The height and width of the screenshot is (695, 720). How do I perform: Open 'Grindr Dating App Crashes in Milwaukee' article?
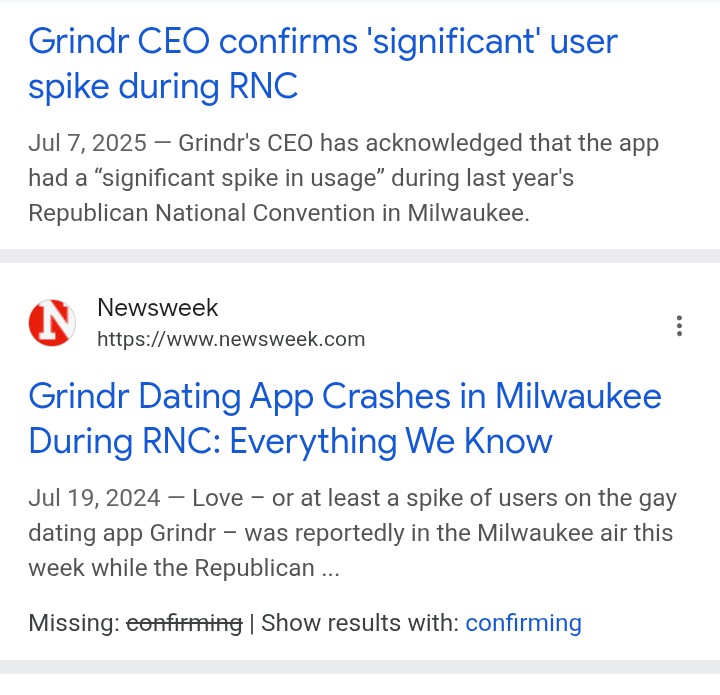coord(344,418)
